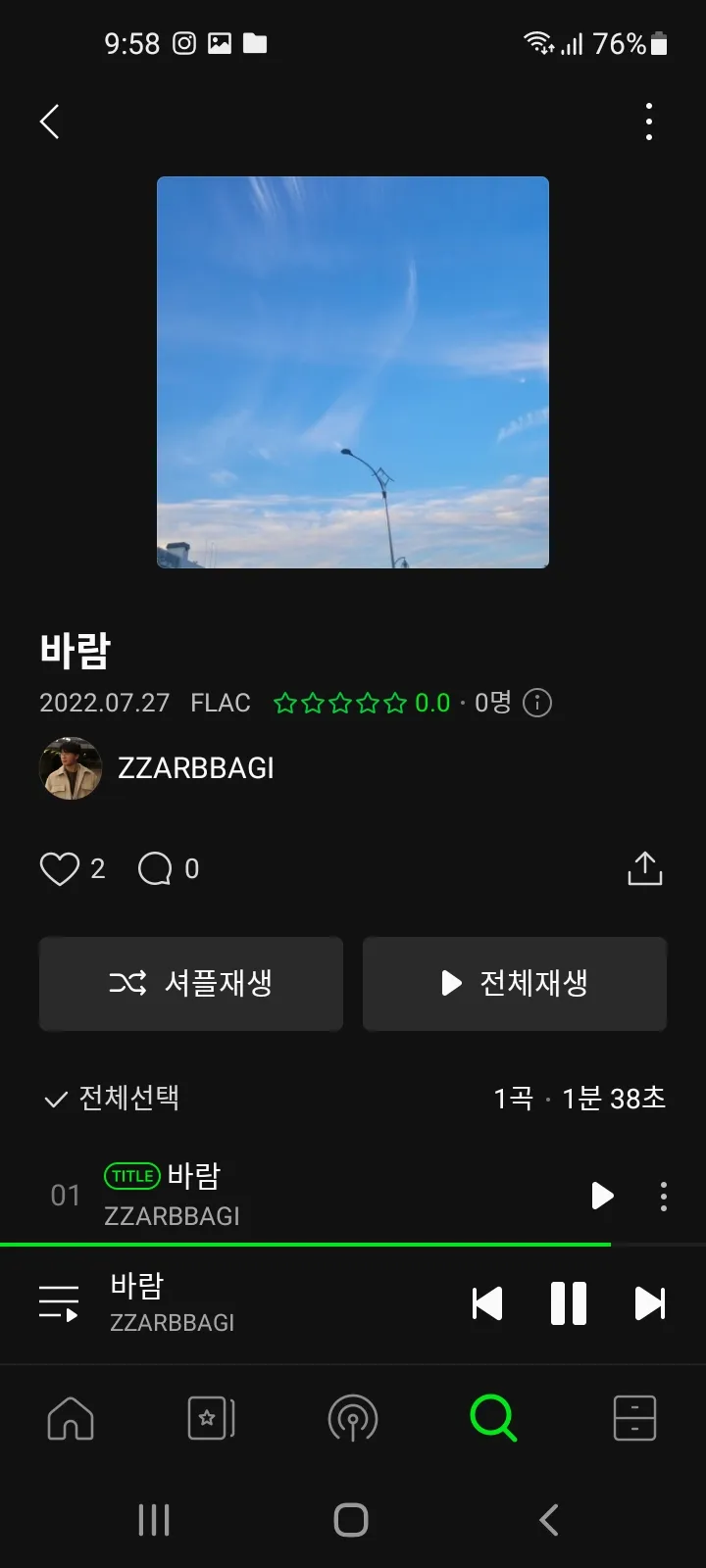Screen dimensions: 706x1568
Task: Skip to the next track
Action: [x=650, y=1303]
